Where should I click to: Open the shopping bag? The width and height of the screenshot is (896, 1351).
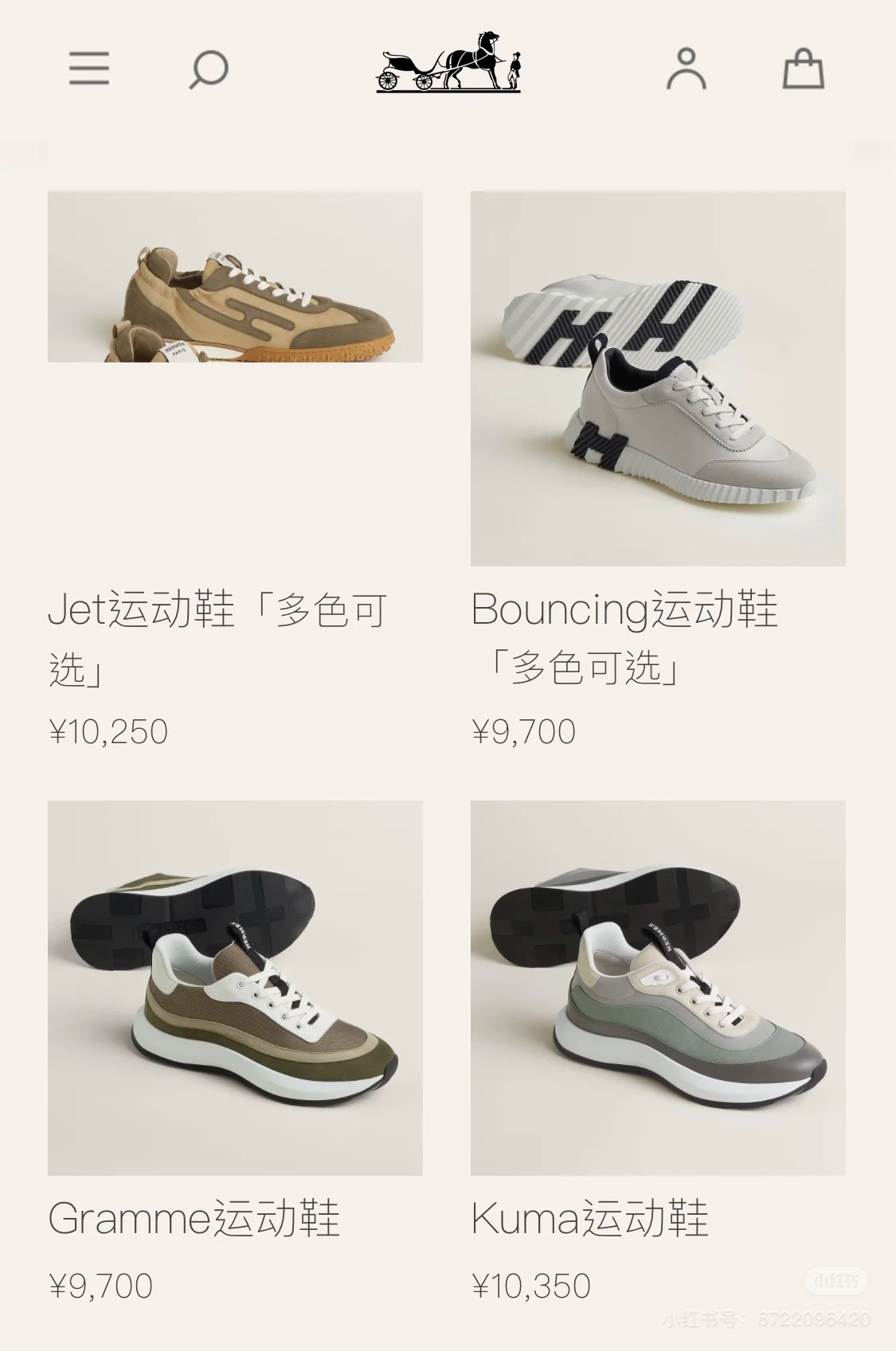(803, 69)
